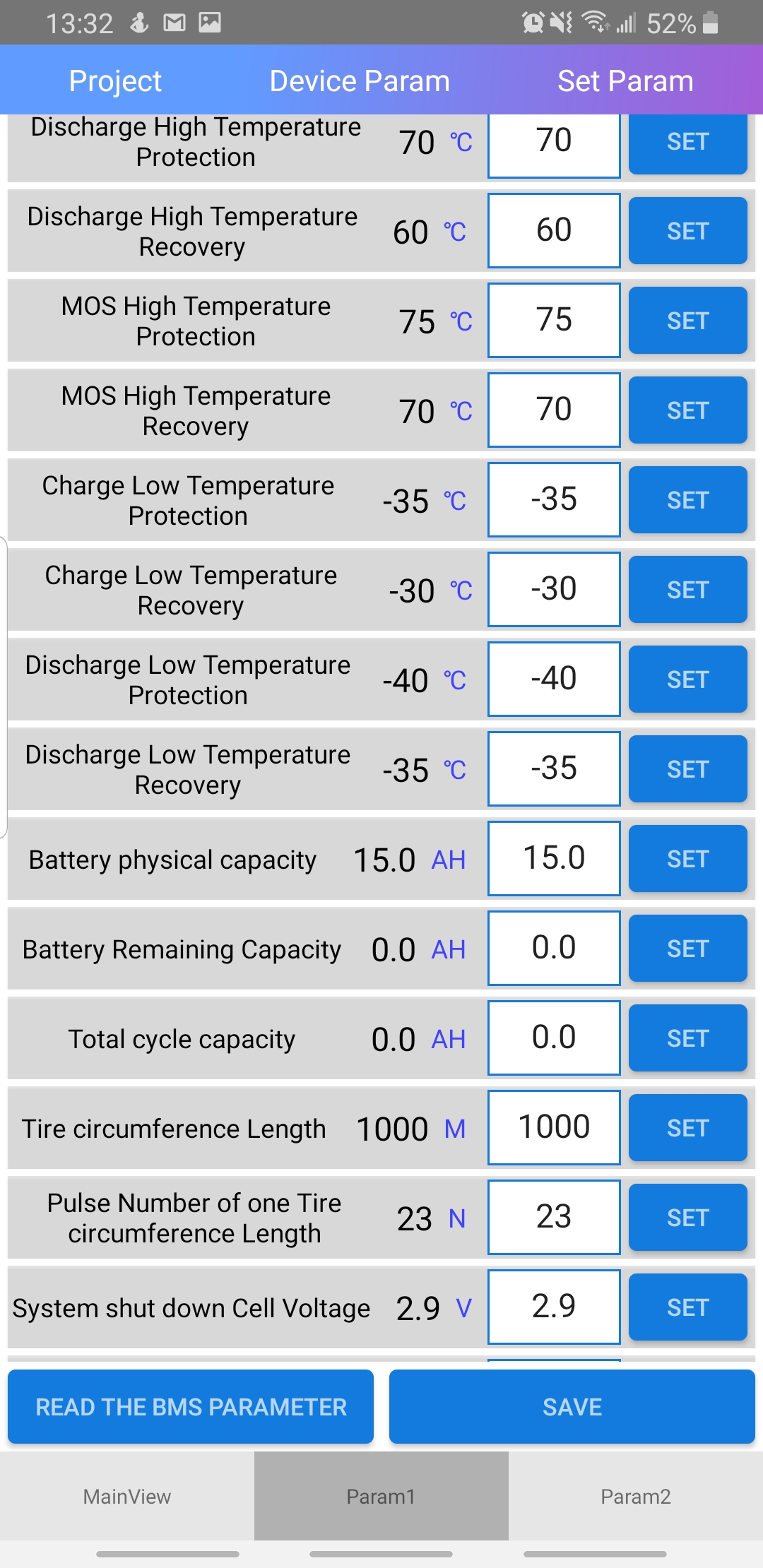Open the Device Param tab

[360, 81]
